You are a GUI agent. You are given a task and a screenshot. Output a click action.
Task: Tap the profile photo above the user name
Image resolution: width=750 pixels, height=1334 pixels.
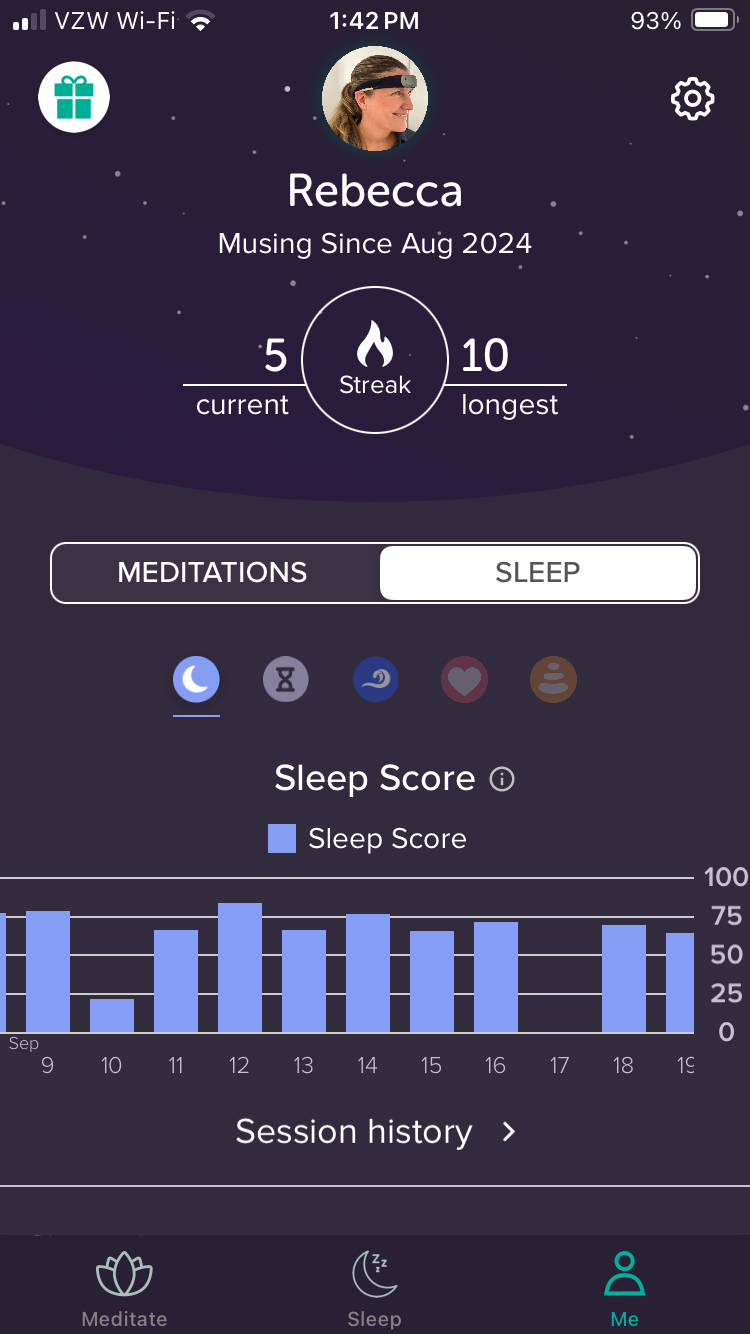375,99
